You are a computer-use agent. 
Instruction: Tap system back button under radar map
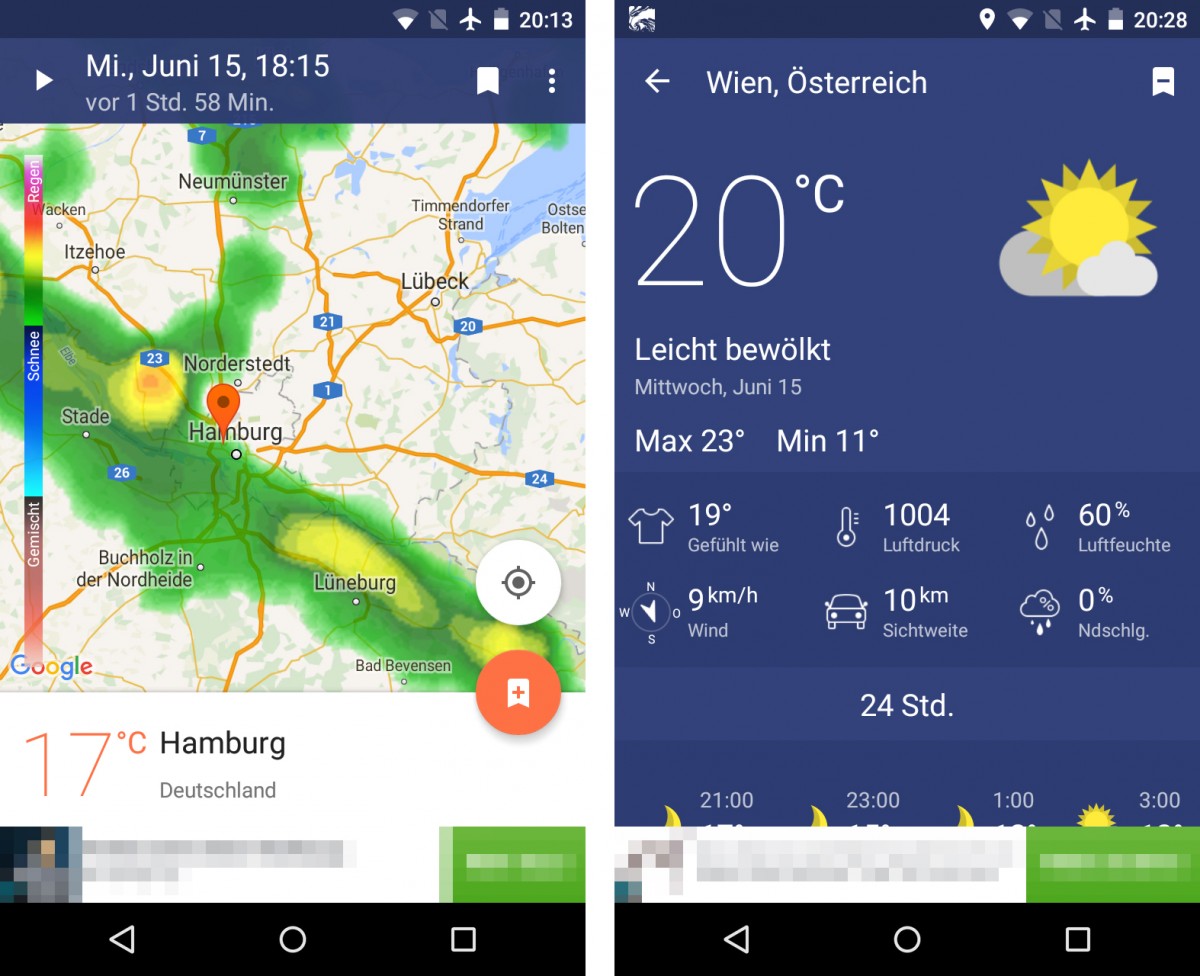(122, 939)
